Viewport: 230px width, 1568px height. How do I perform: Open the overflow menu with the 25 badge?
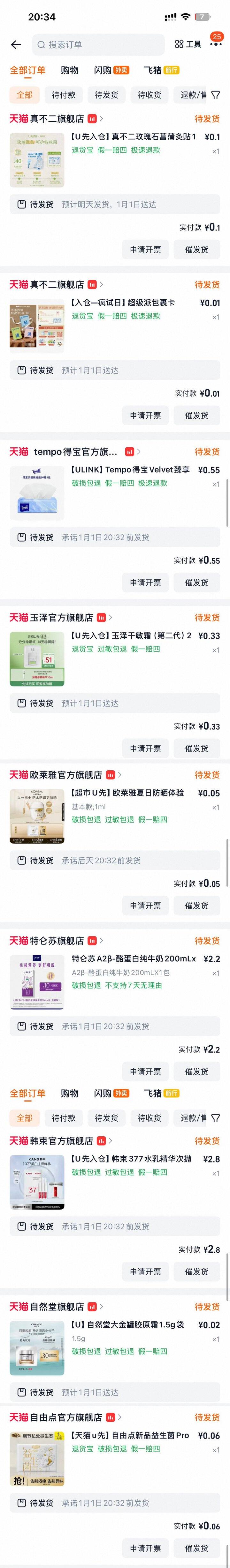215,44
